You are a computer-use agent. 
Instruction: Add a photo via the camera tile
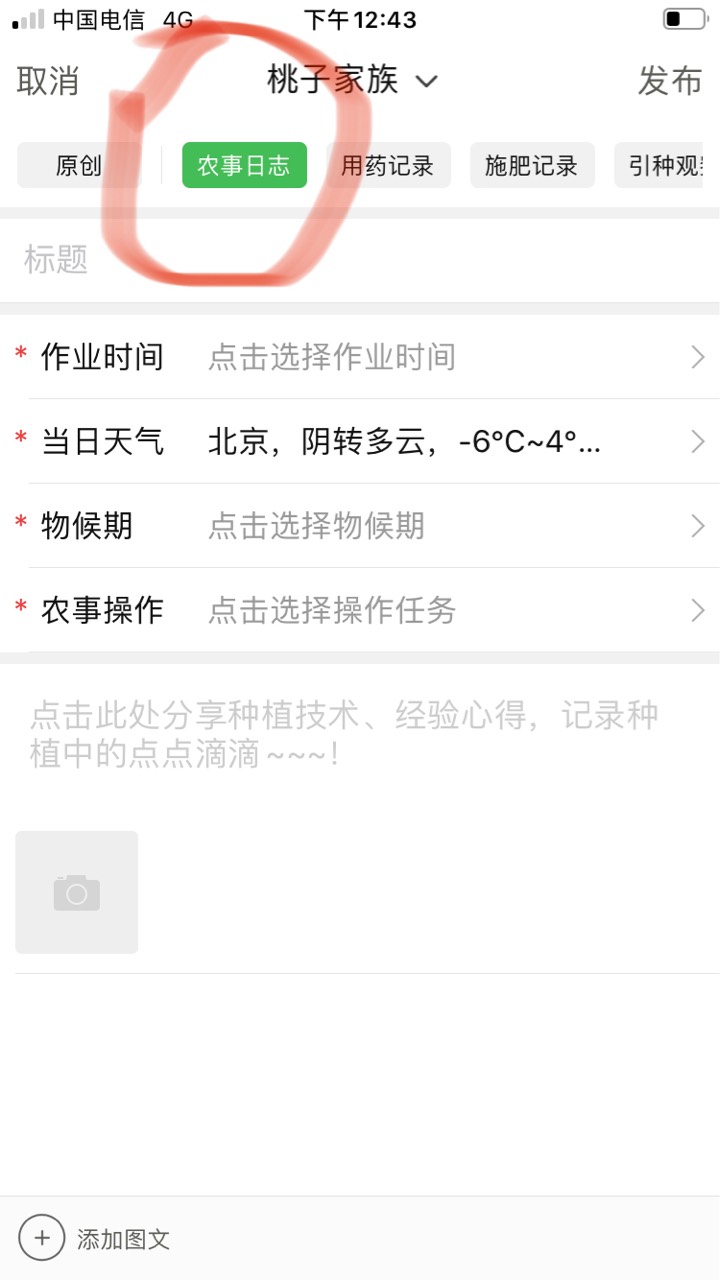click(x=77, y=892)
